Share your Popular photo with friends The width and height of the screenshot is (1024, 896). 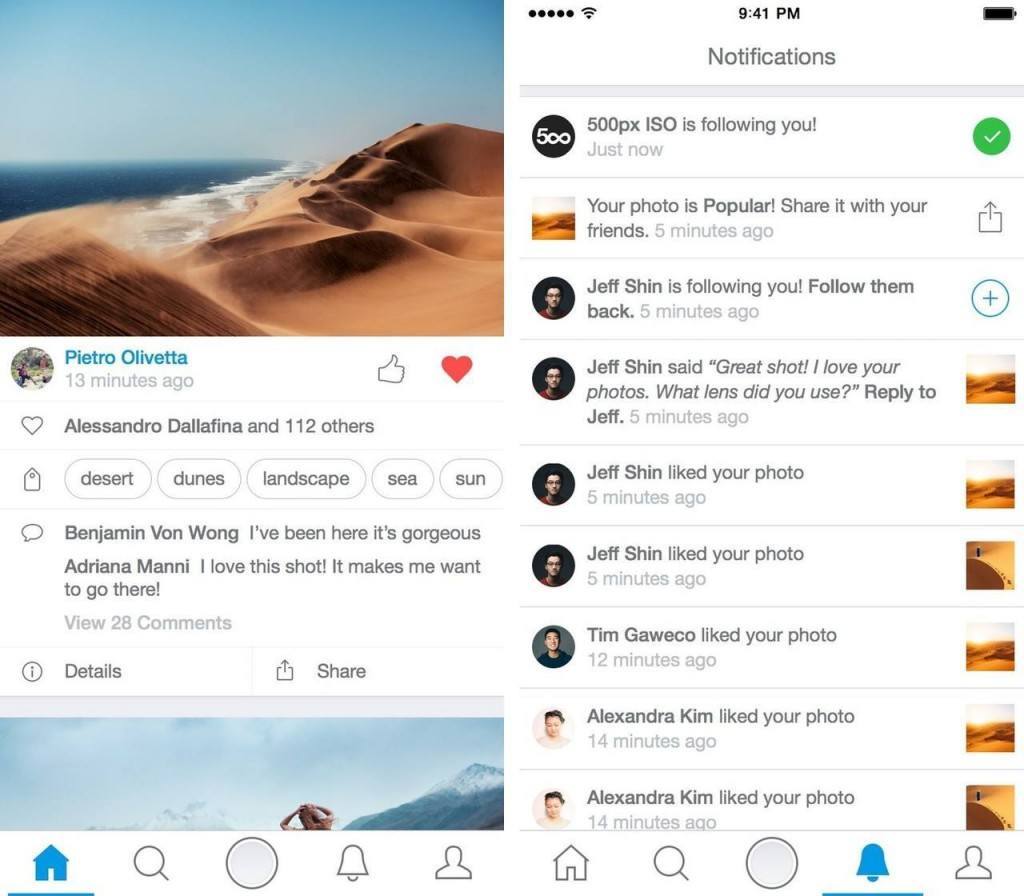pyautogui.click(x=989, y=218)
